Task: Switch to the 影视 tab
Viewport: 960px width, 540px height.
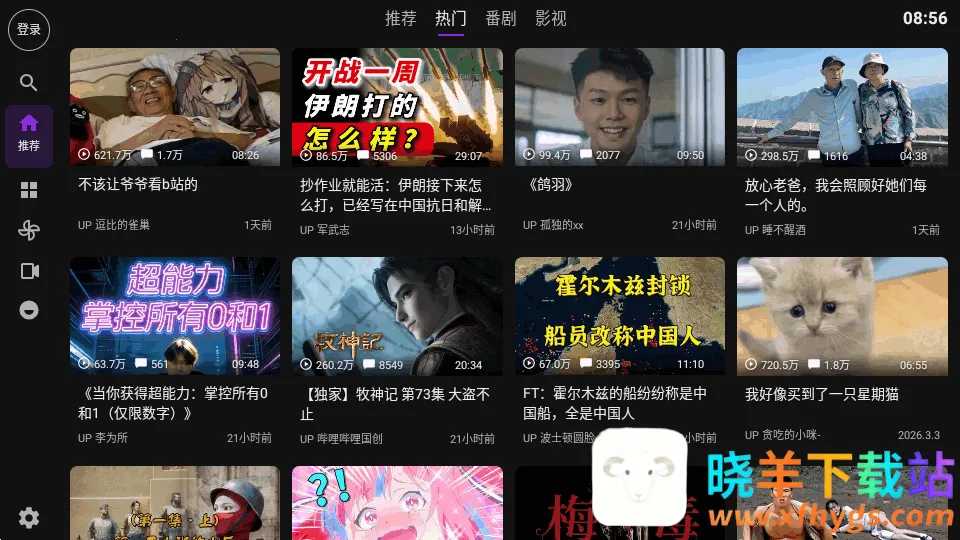Action: [x=551, y=18]
